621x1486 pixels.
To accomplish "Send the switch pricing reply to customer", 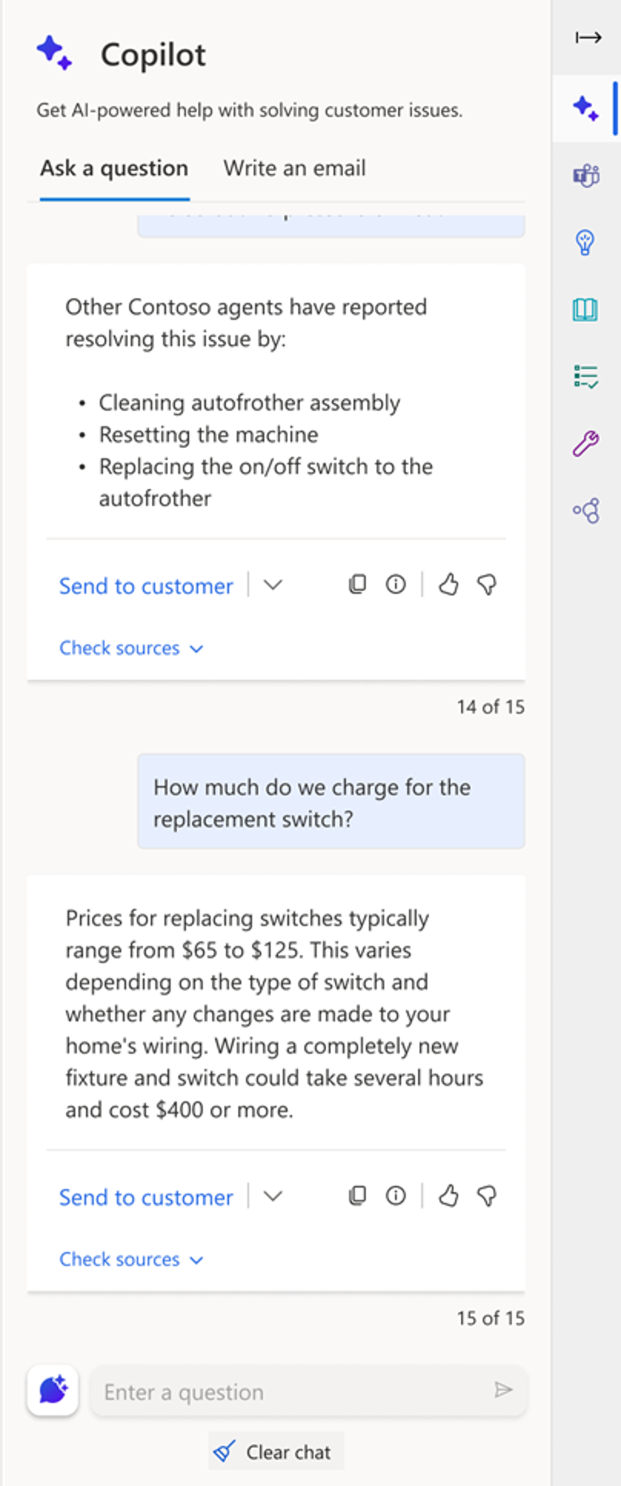I will (146, 1197).
